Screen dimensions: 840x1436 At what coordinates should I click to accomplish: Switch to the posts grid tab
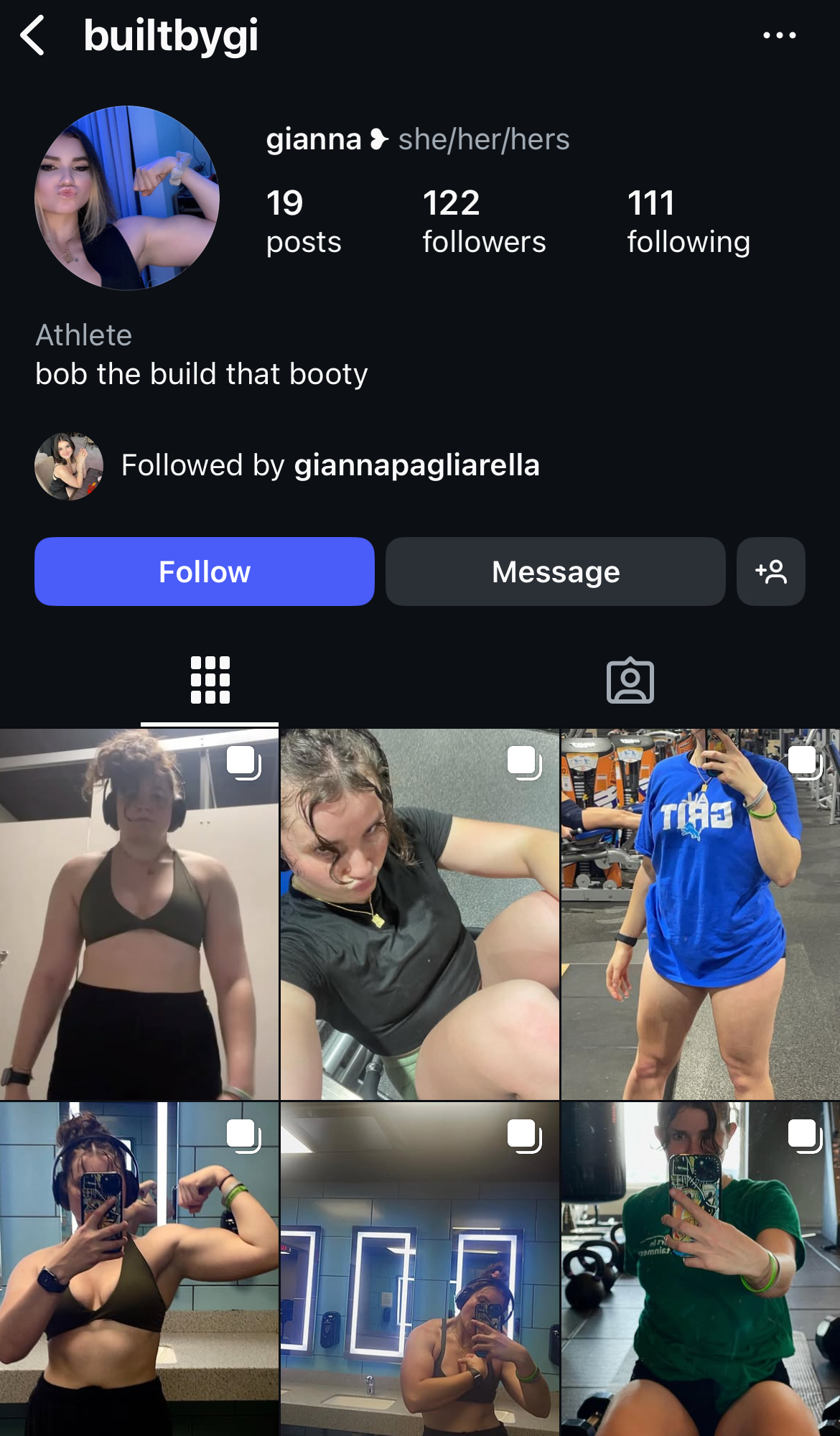[210, 679]
